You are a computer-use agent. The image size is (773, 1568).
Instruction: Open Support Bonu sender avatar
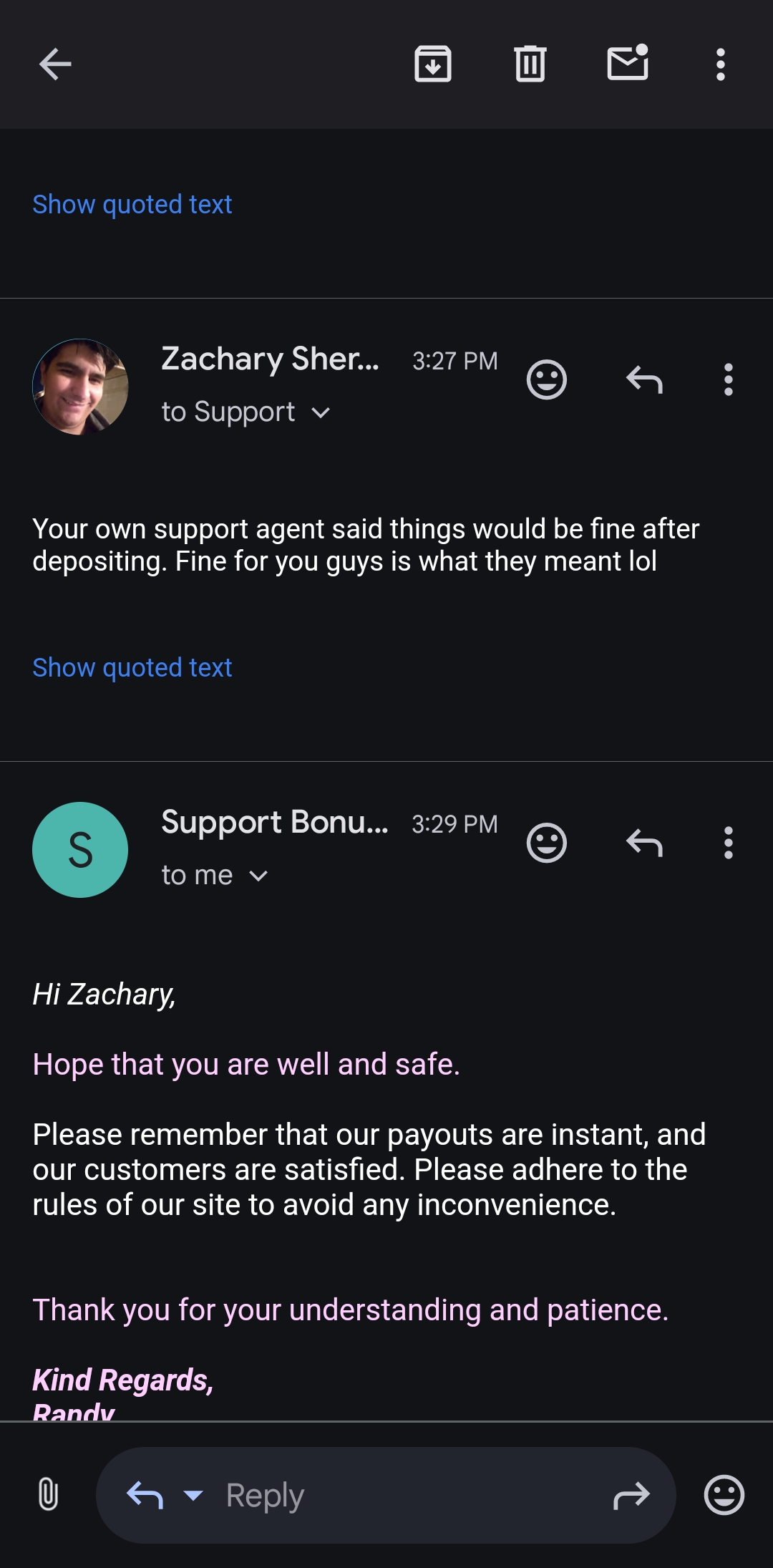[x=80, y=850]
